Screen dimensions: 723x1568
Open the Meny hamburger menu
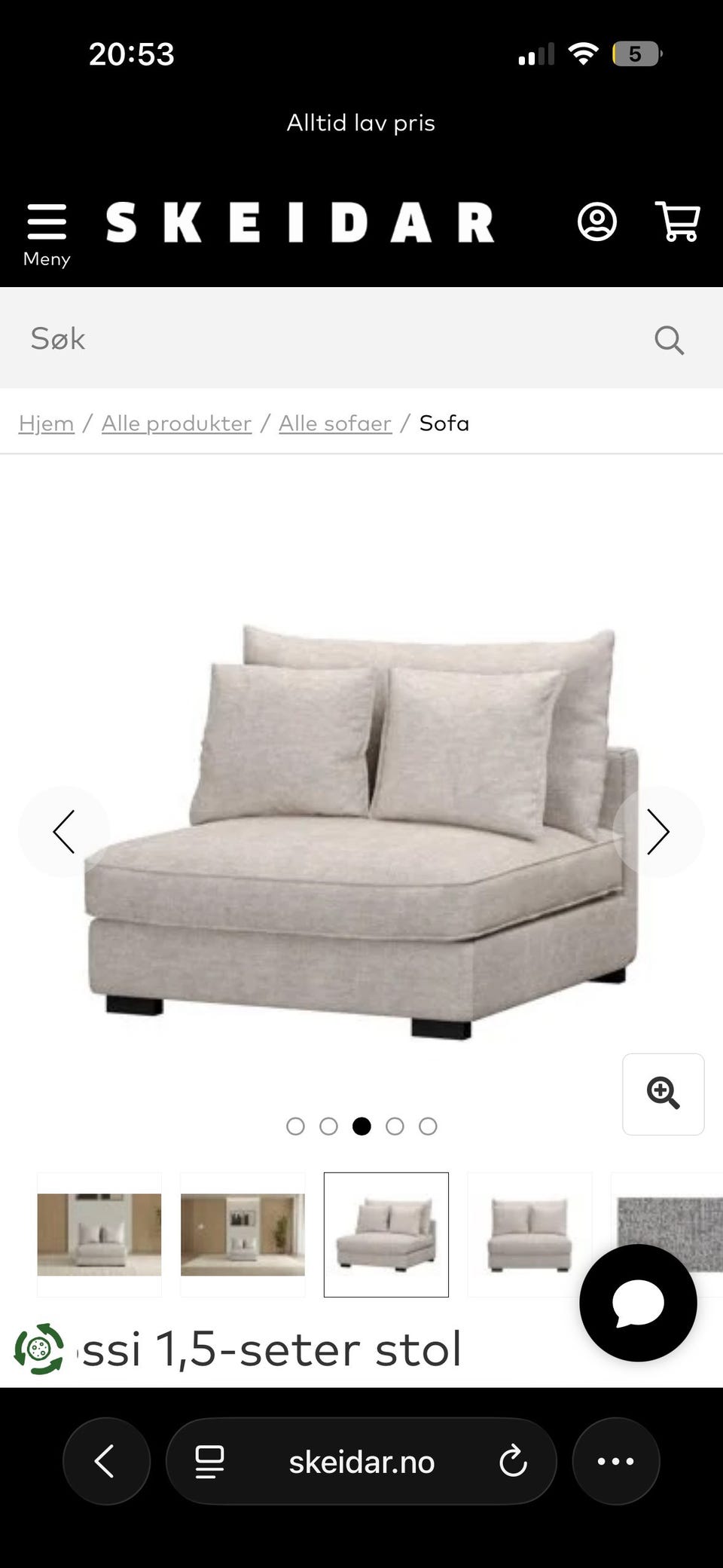47,234
